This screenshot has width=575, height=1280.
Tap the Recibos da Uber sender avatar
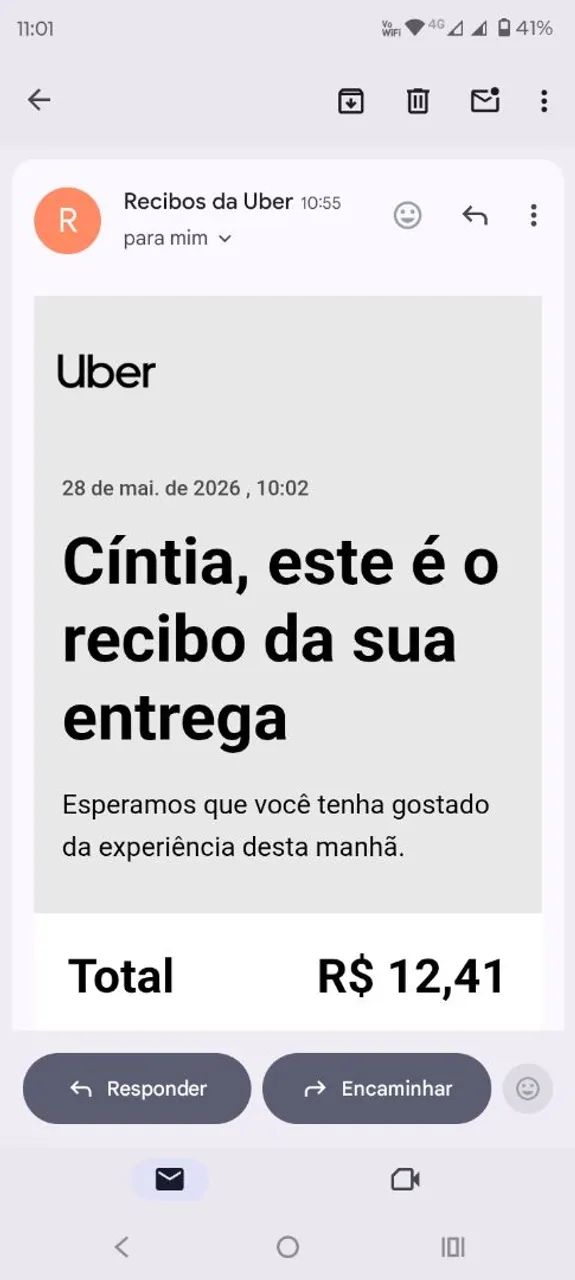click(x=68, y=220)
